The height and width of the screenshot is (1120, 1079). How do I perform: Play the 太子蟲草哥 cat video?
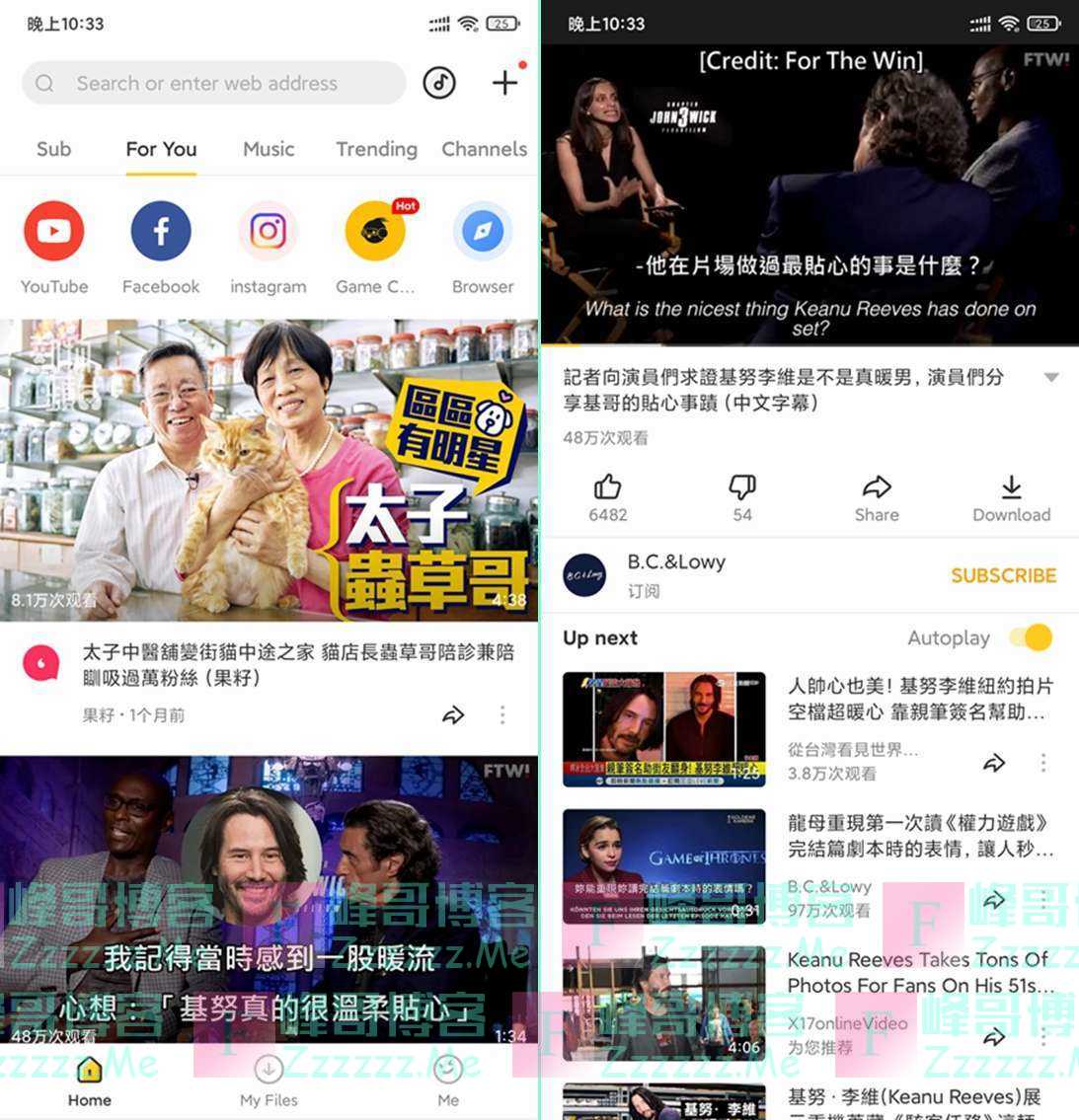(269, 470)
